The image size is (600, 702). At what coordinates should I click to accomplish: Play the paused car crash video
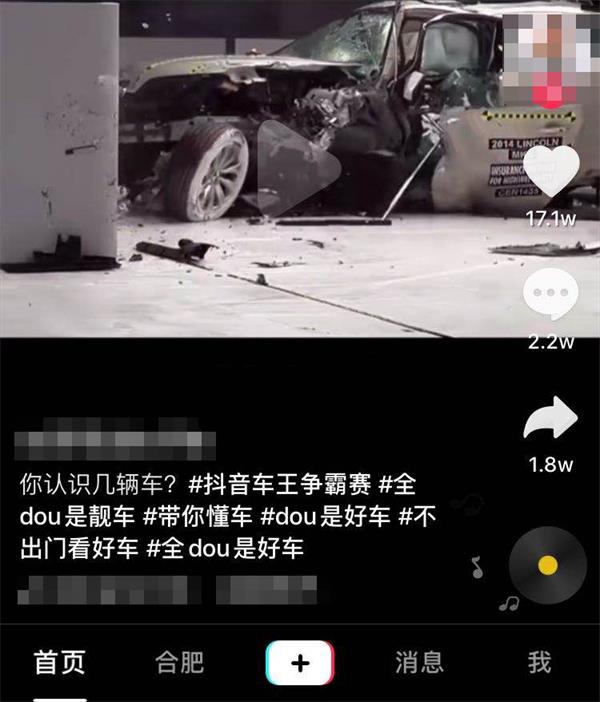point(299,168)
